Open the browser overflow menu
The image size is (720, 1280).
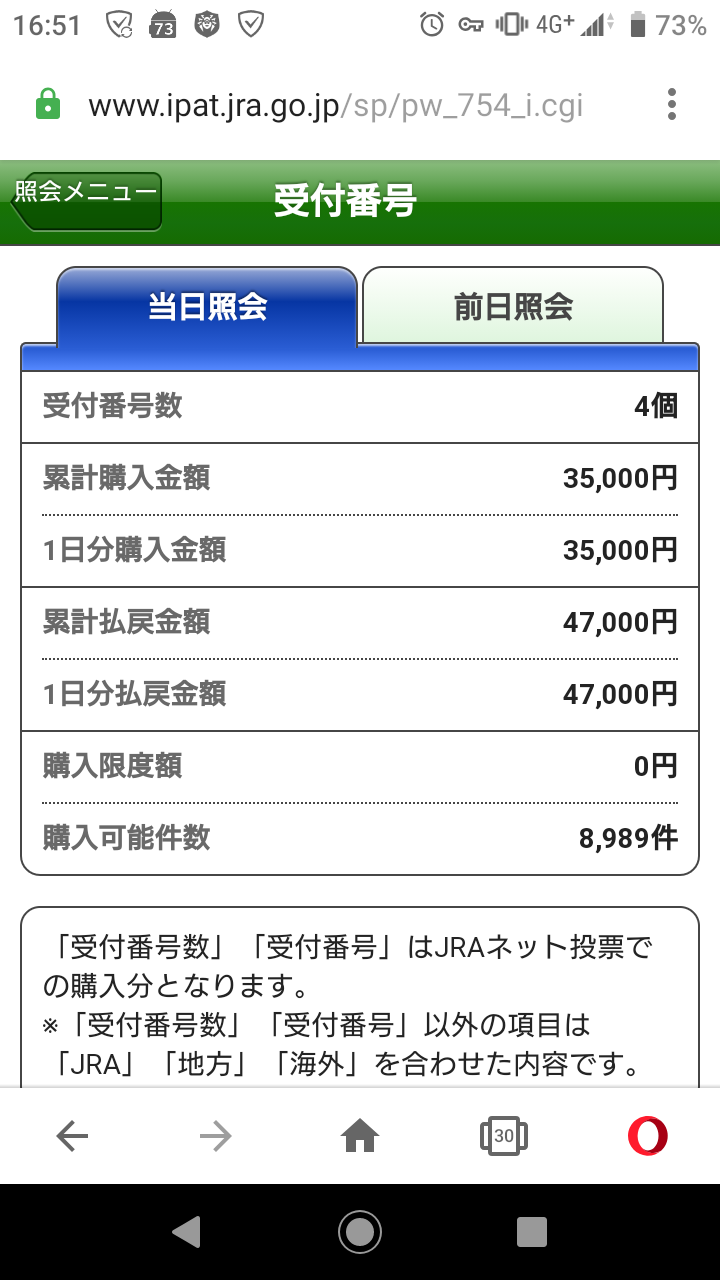click(671, 104)
